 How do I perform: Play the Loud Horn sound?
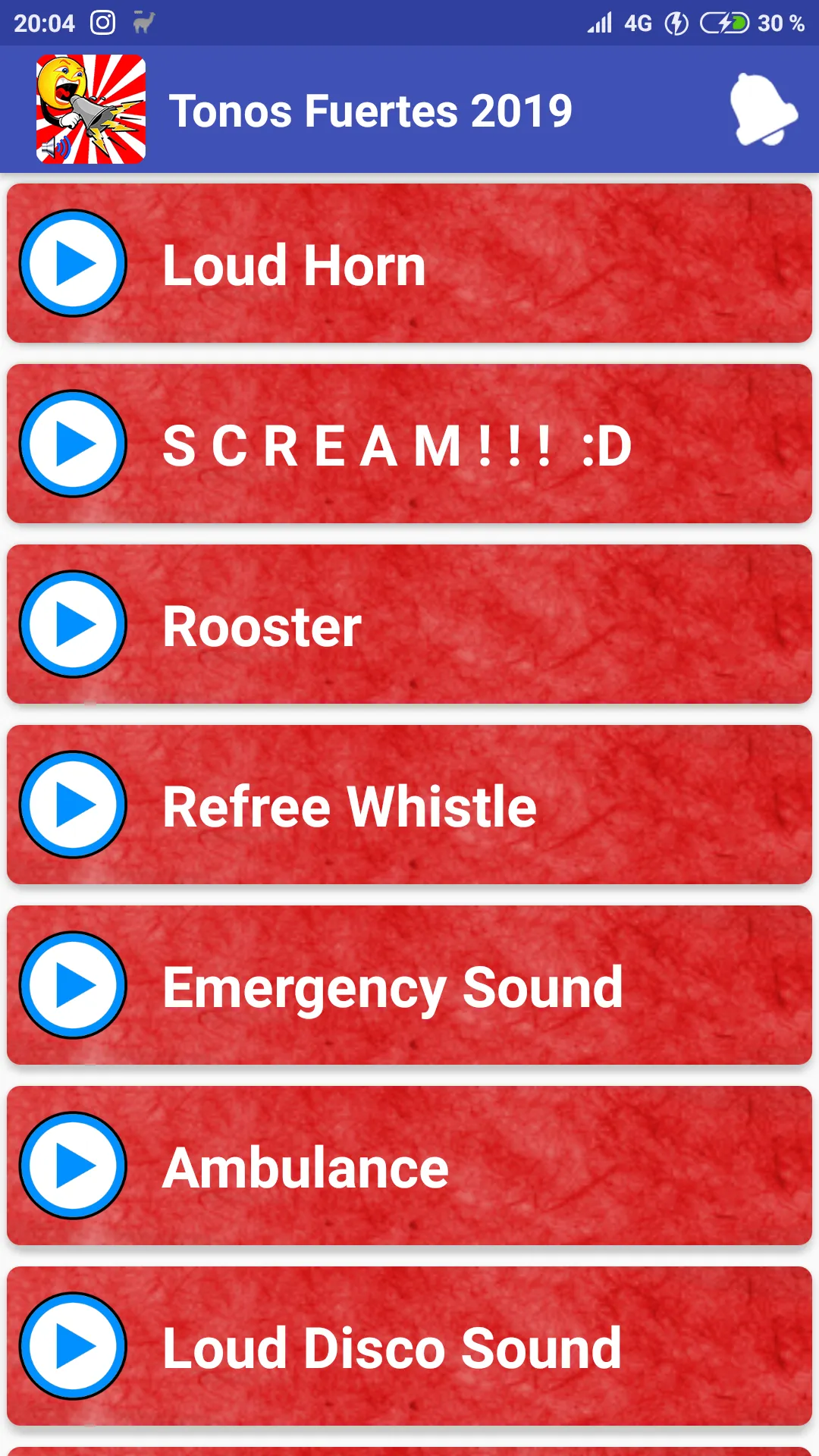[x=74, y=263]
